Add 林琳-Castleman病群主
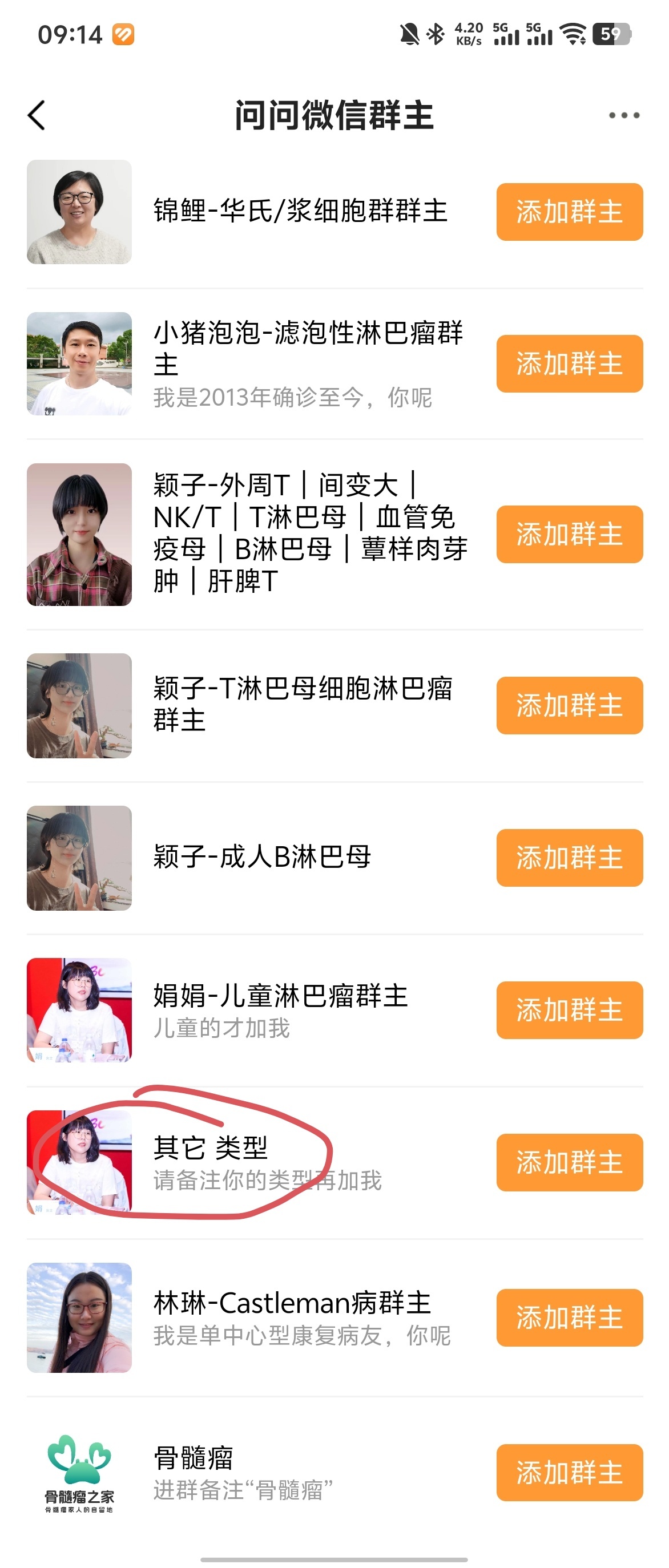 coord(569,1317)
